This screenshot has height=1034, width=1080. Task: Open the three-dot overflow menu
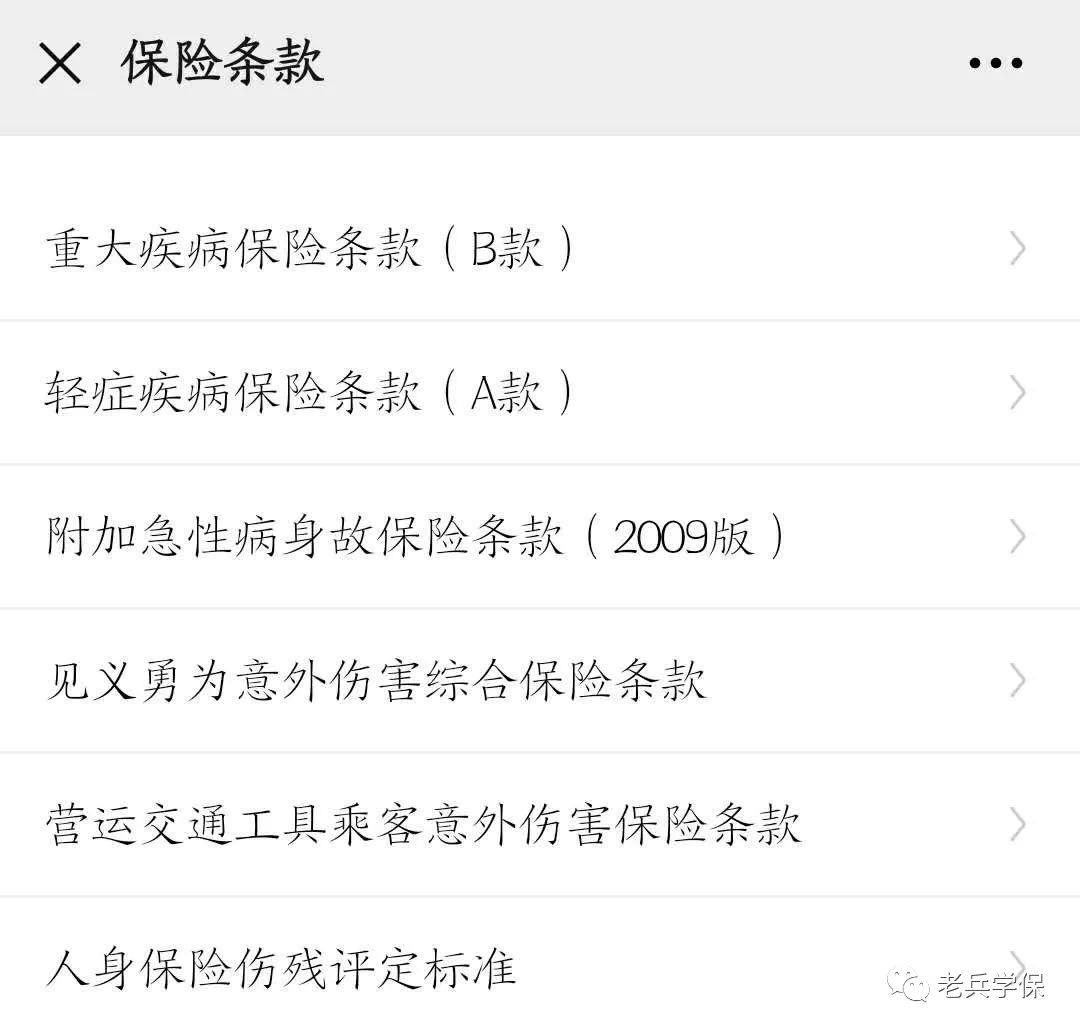pos(995,63)
